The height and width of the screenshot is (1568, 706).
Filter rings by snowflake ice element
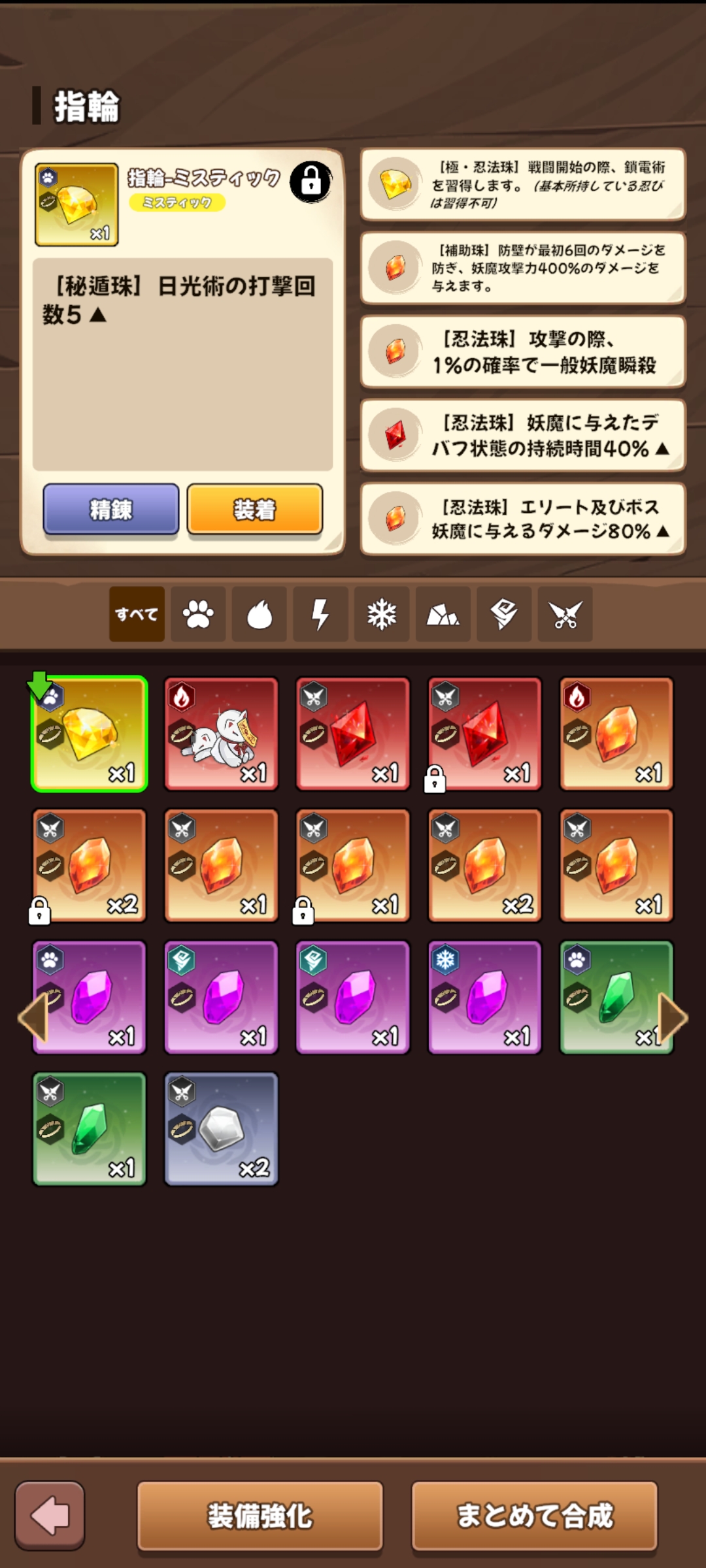pyautogui.click(x=382, y=614)
